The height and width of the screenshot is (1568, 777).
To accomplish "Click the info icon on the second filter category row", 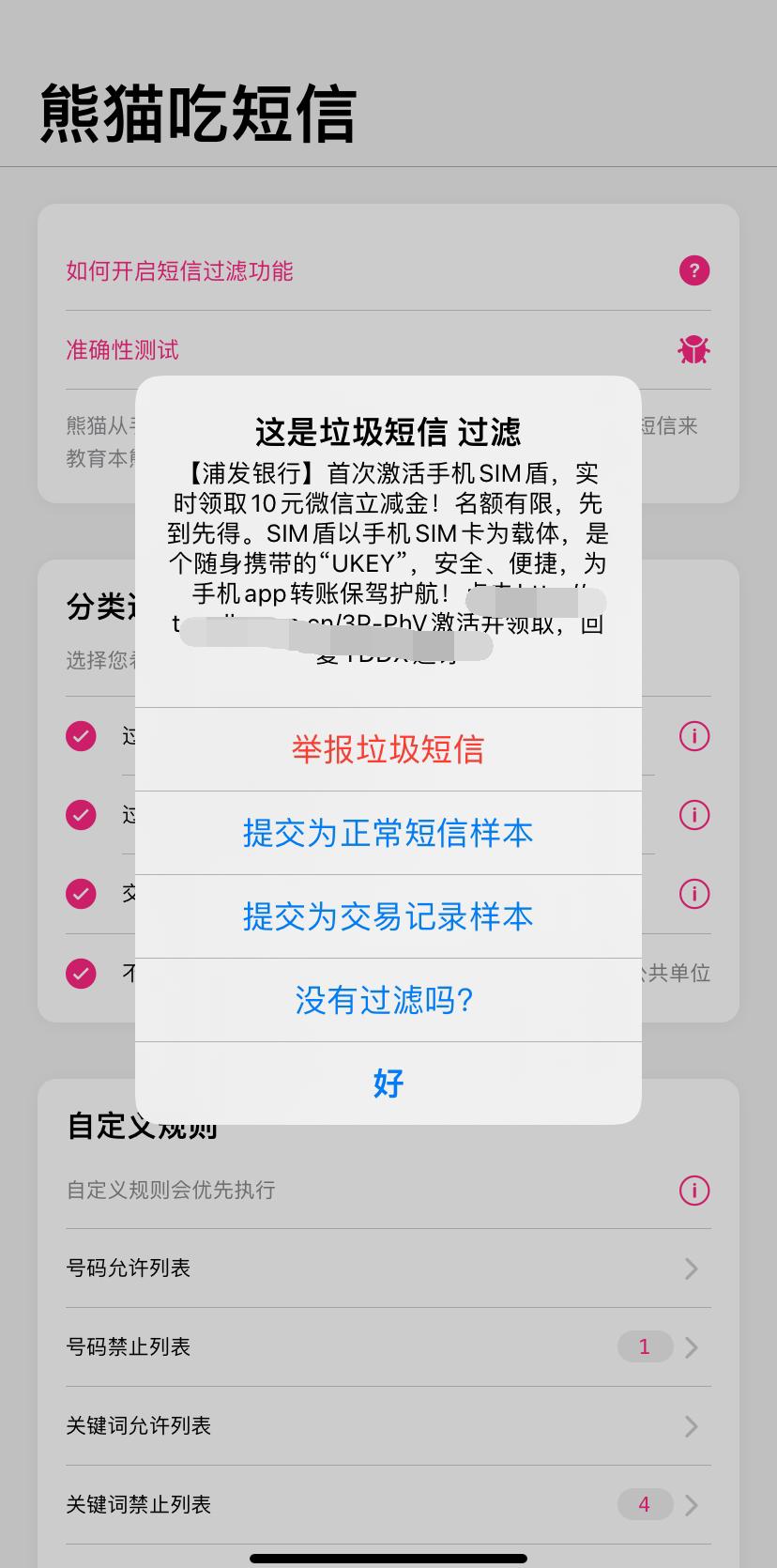I will (x=693, y=815).
